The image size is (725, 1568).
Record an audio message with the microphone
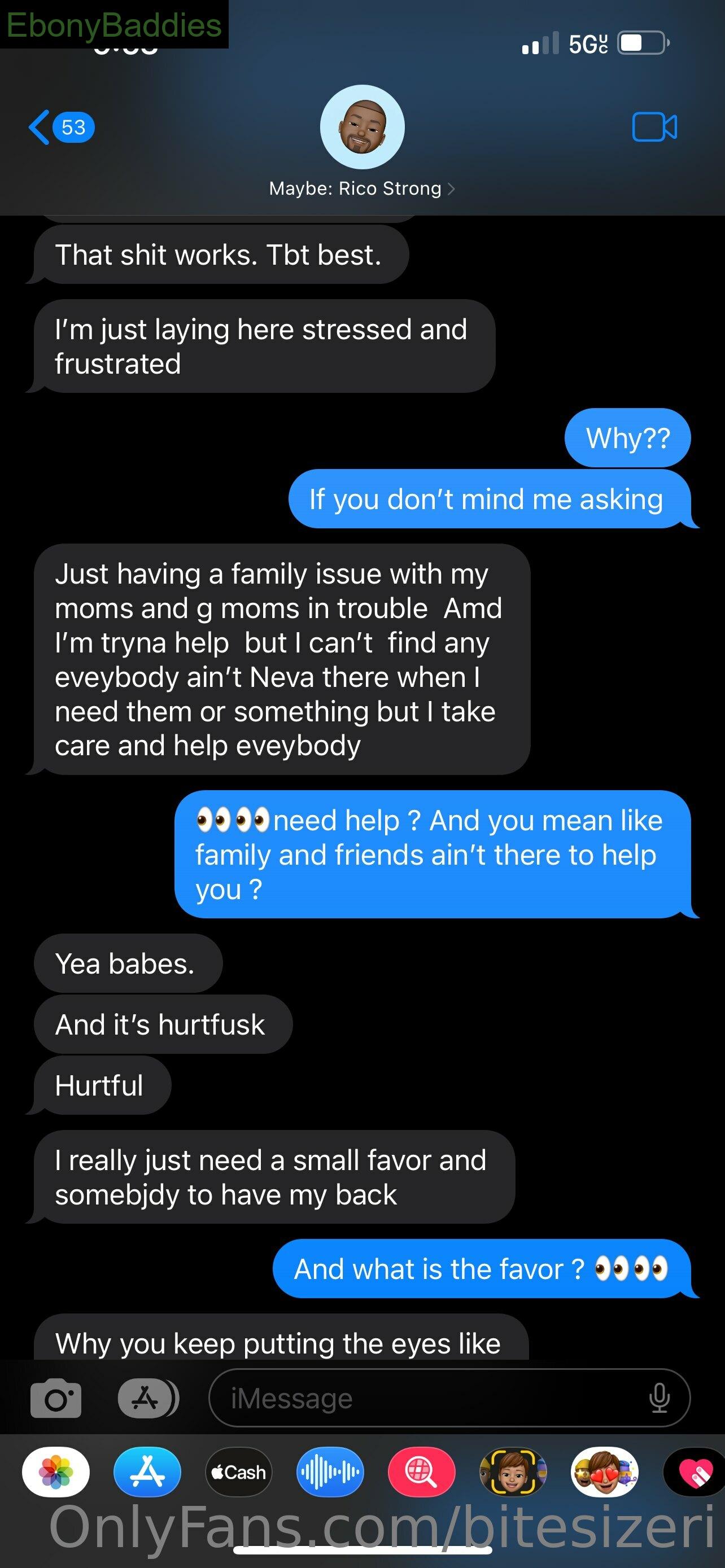coord(660,1398)
